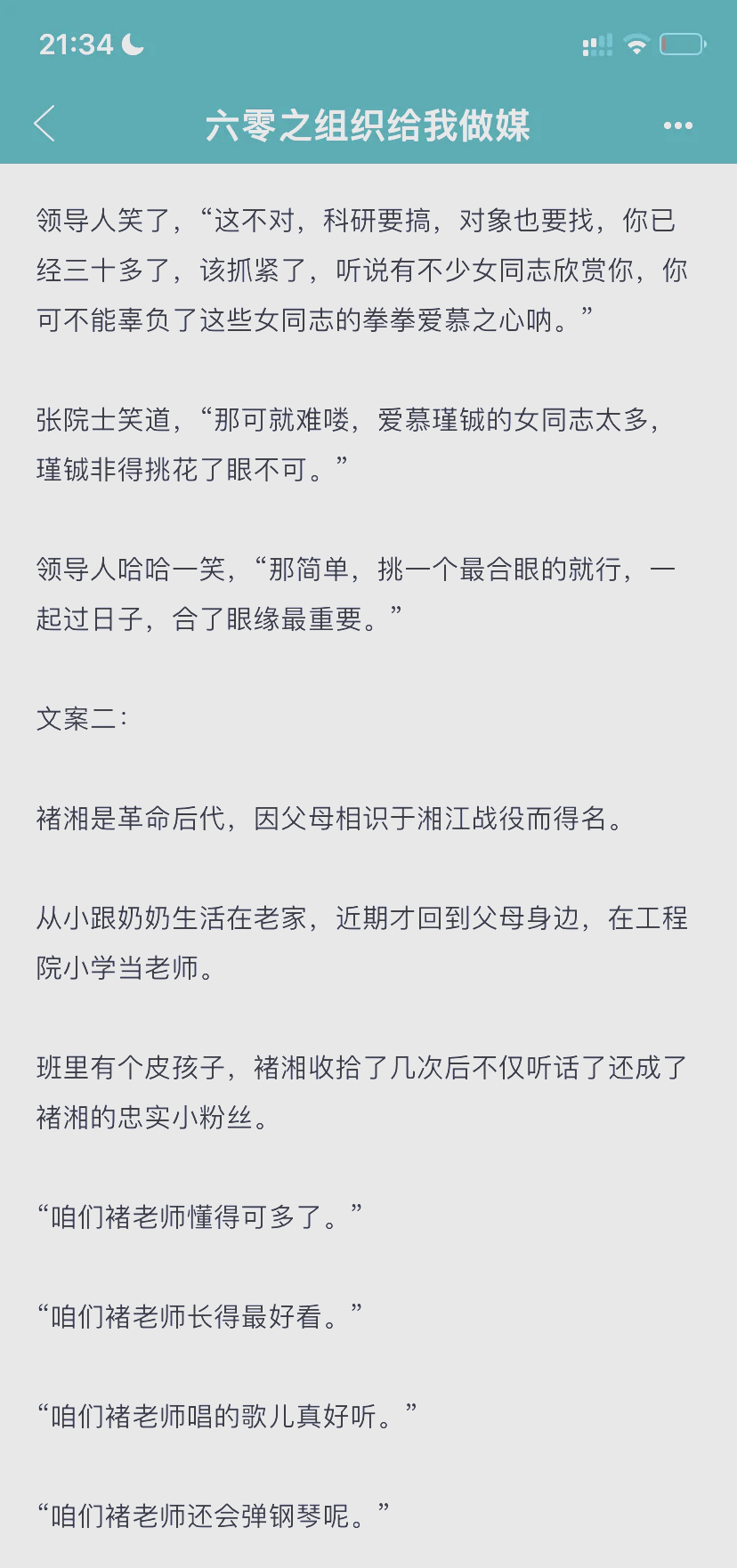Go back using the header arrow
Image resolution: width=737 pixels, height=1568 pixels.
[x=45, y=125]
